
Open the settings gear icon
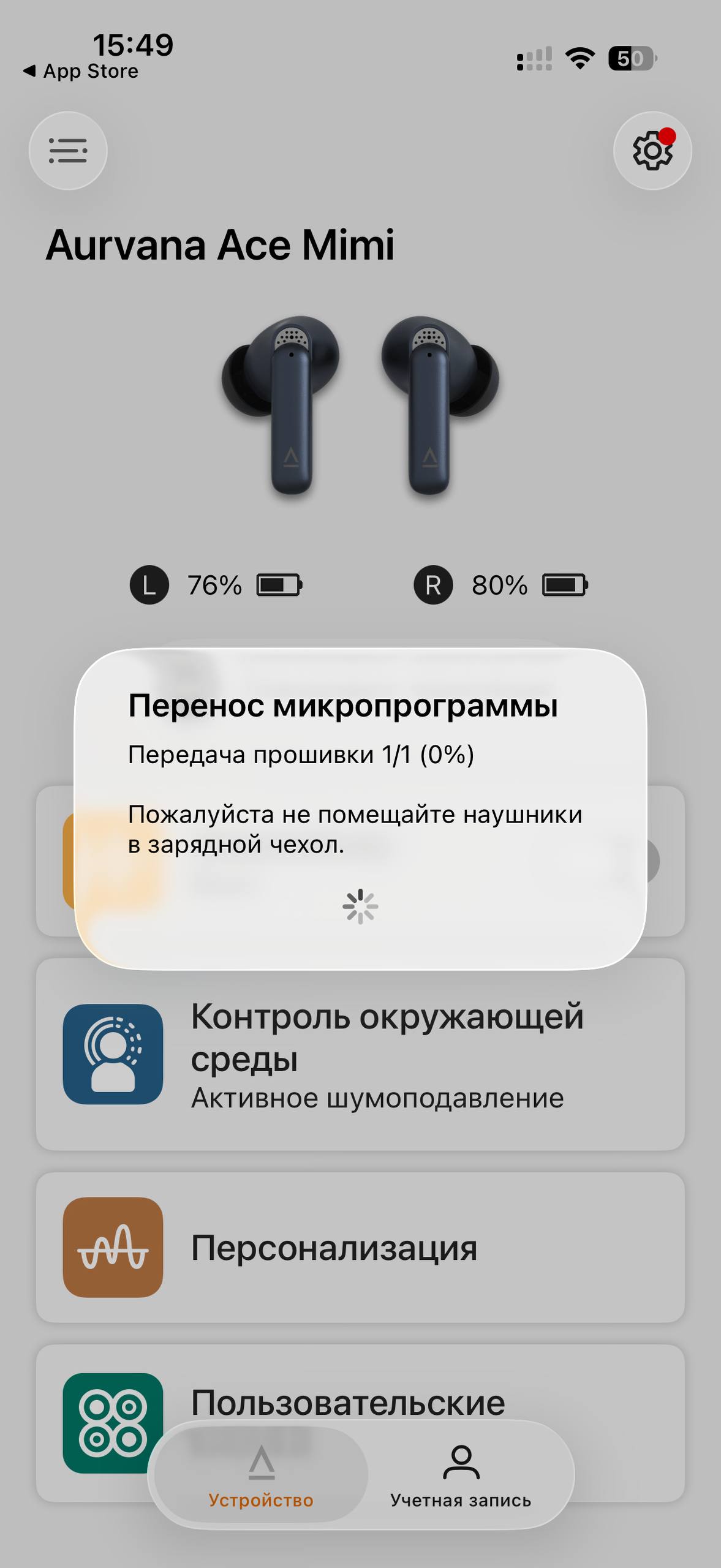[x=652, y=151]
